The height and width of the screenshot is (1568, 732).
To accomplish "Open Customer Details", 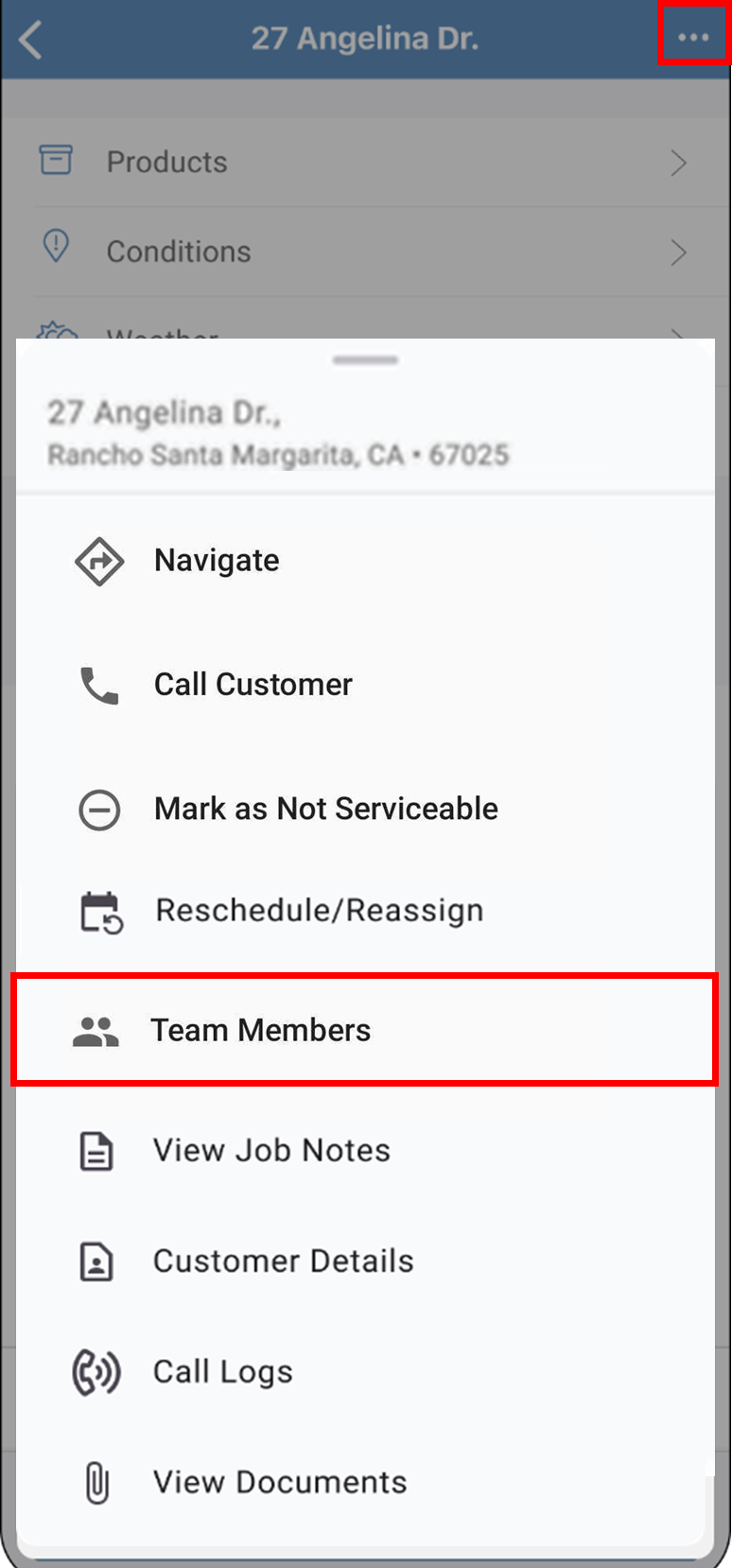I will pos(283,1262).
